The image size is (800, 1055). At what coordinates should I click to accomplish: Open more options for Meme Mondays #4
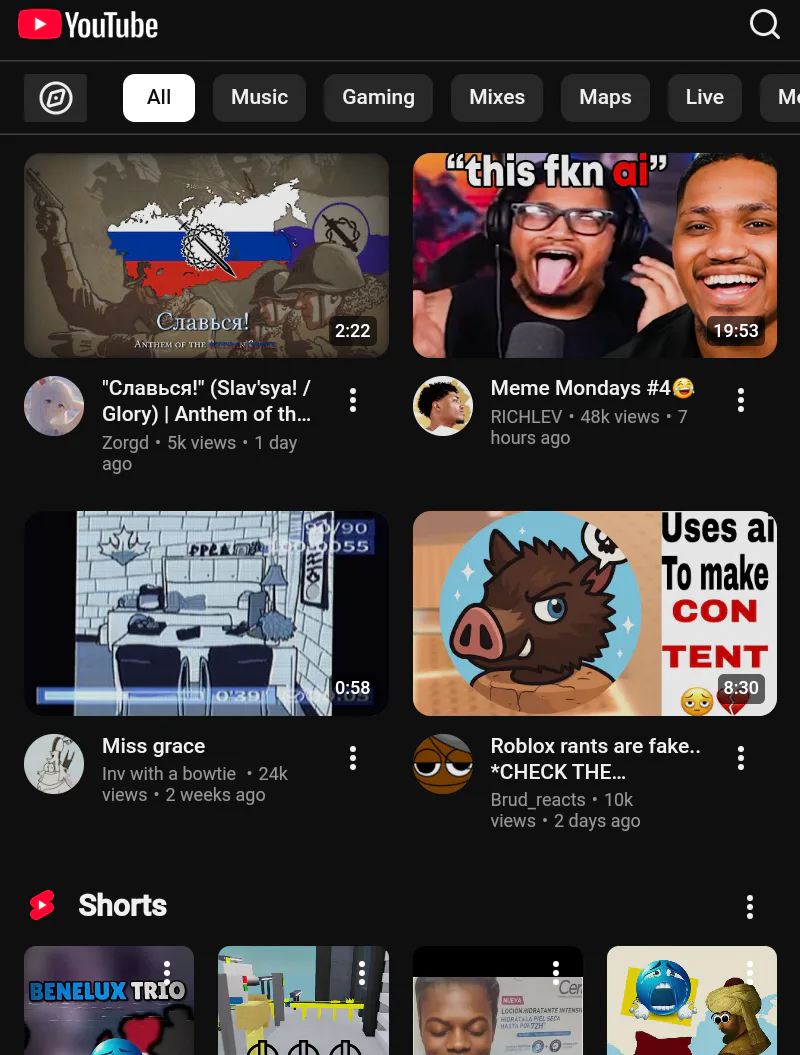741,400
